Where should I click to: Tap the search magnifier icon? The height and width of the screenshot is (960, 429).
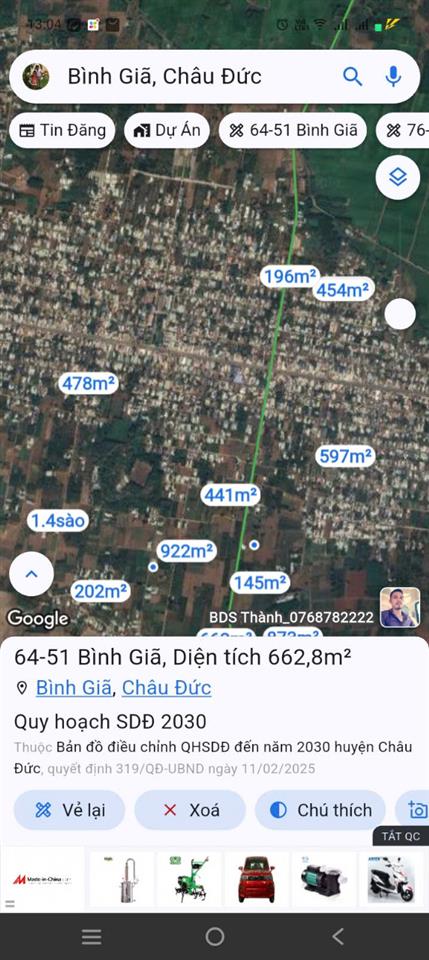pos(353,77)
